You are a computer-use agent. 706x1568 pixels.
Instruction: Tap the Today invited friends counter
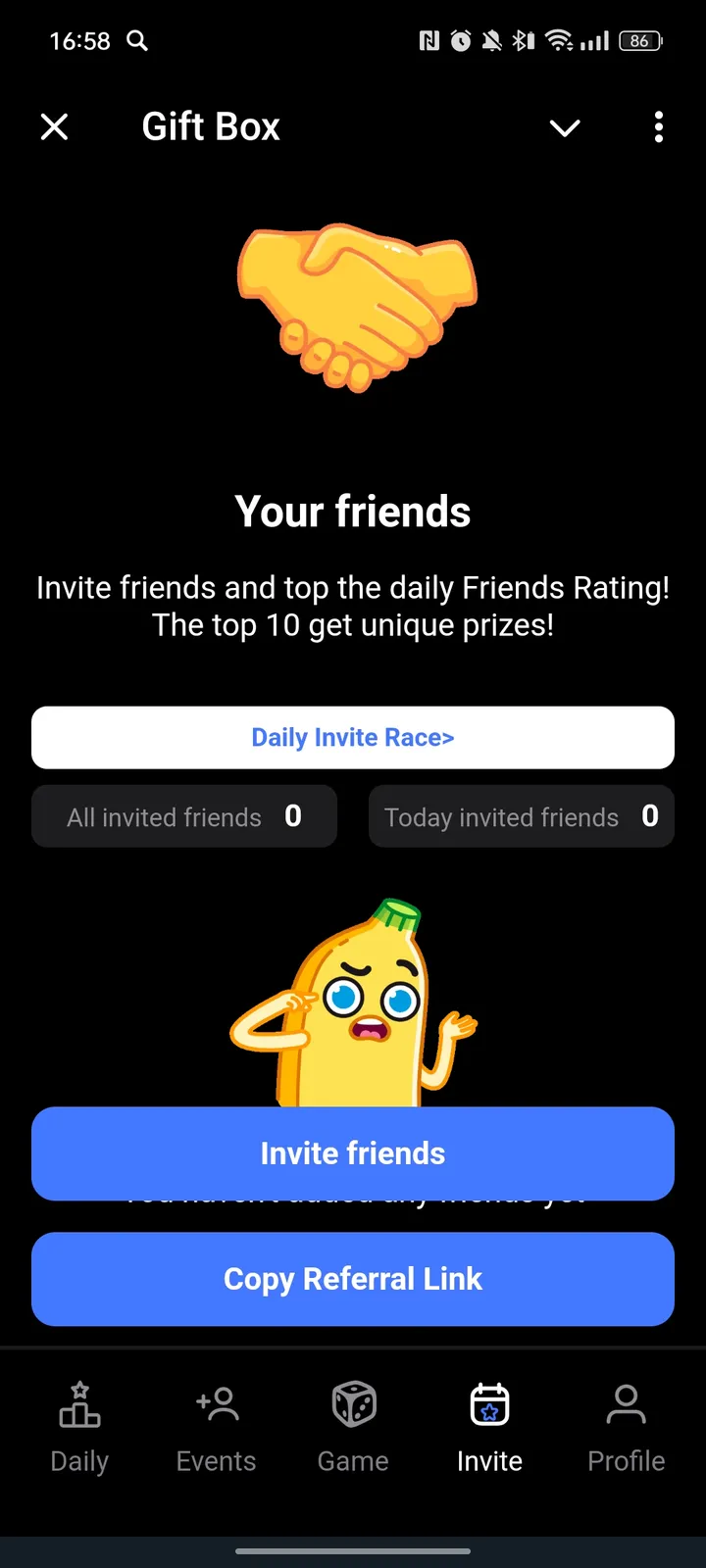tap(521, 816)
